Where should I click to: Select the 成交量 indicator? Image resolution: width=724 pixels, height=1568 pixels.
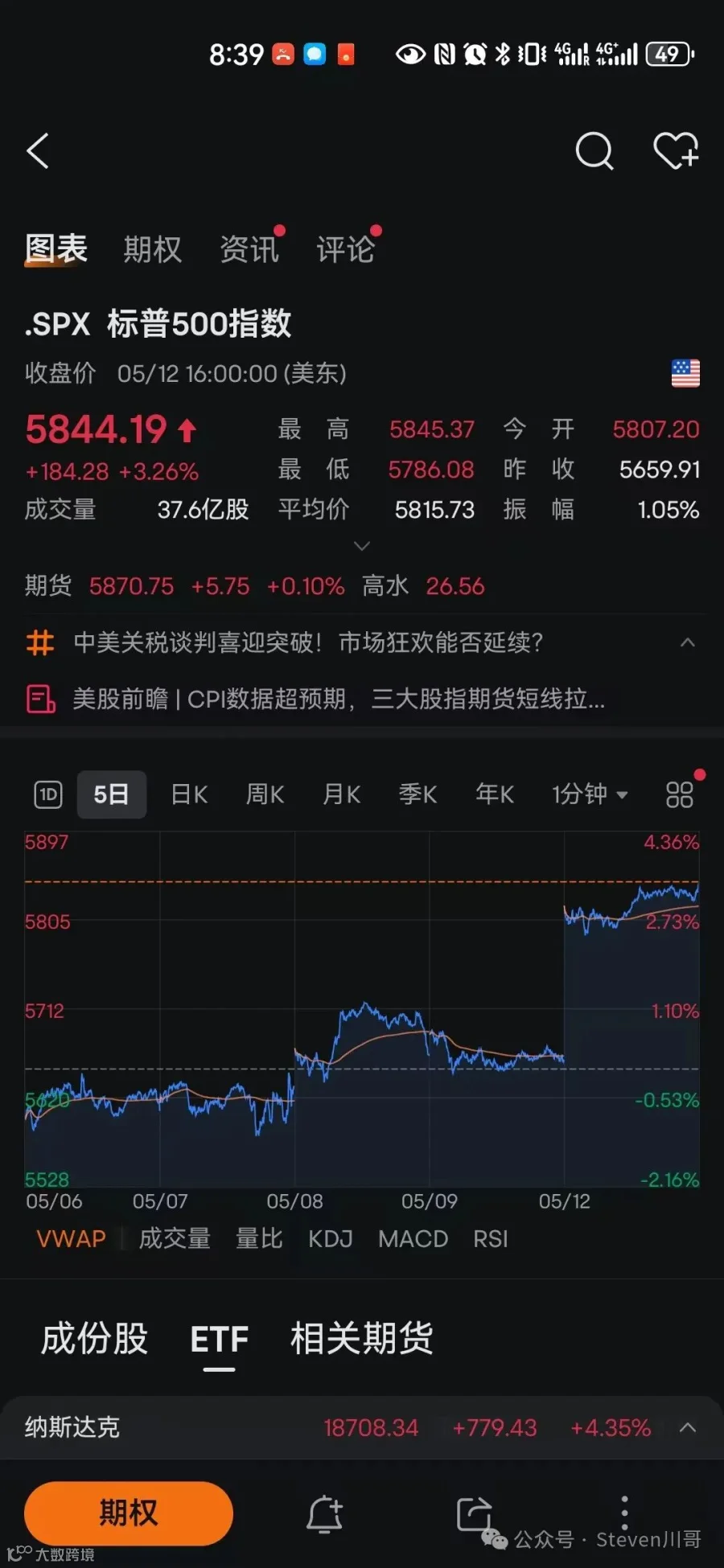point(175,1238)
